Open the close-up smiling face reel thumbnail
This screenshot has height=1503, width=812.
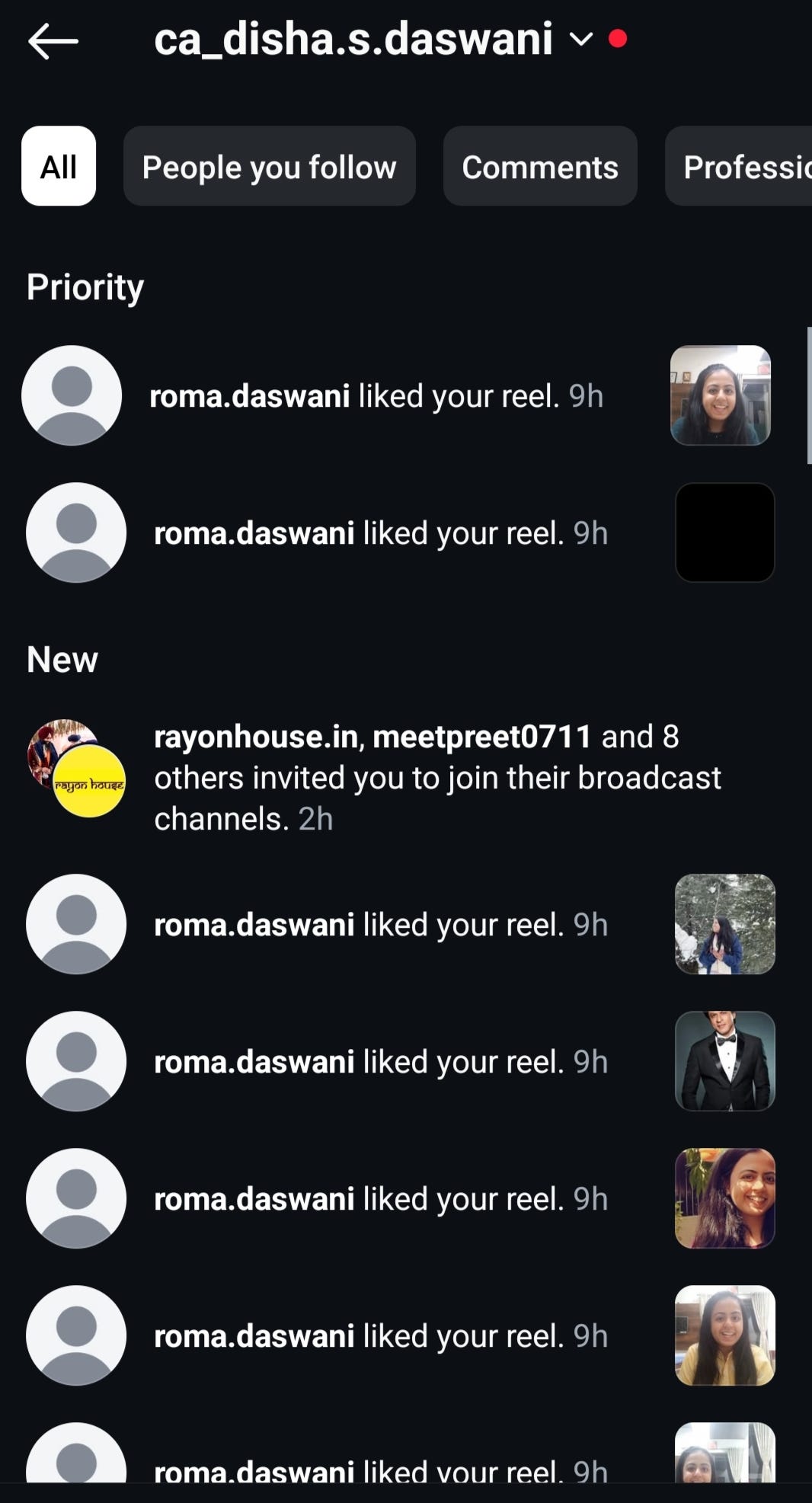(724, 1198)
